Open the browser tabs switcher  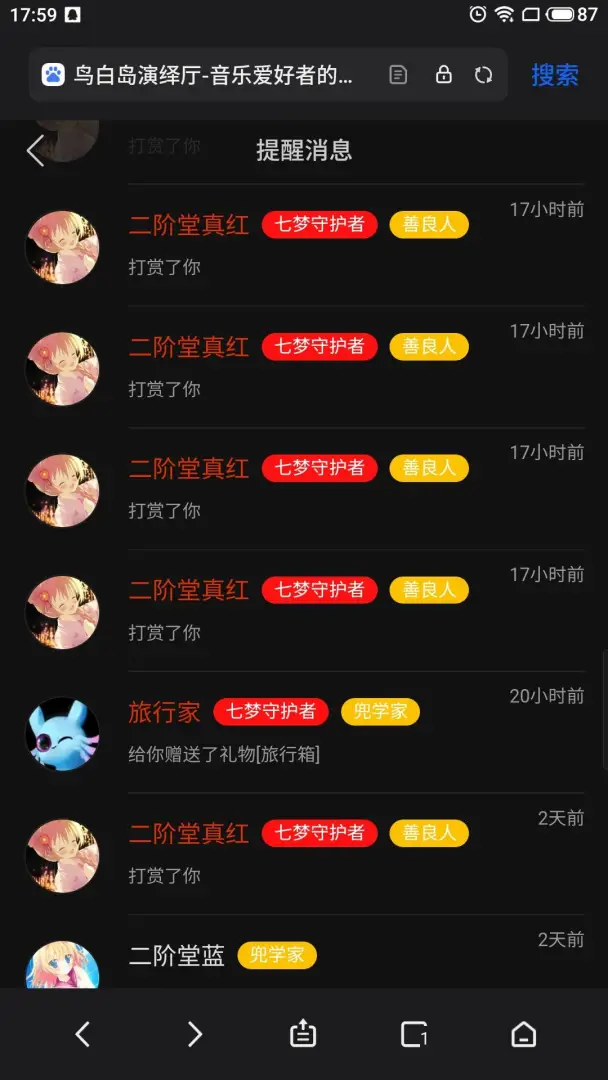point(414,1035)
